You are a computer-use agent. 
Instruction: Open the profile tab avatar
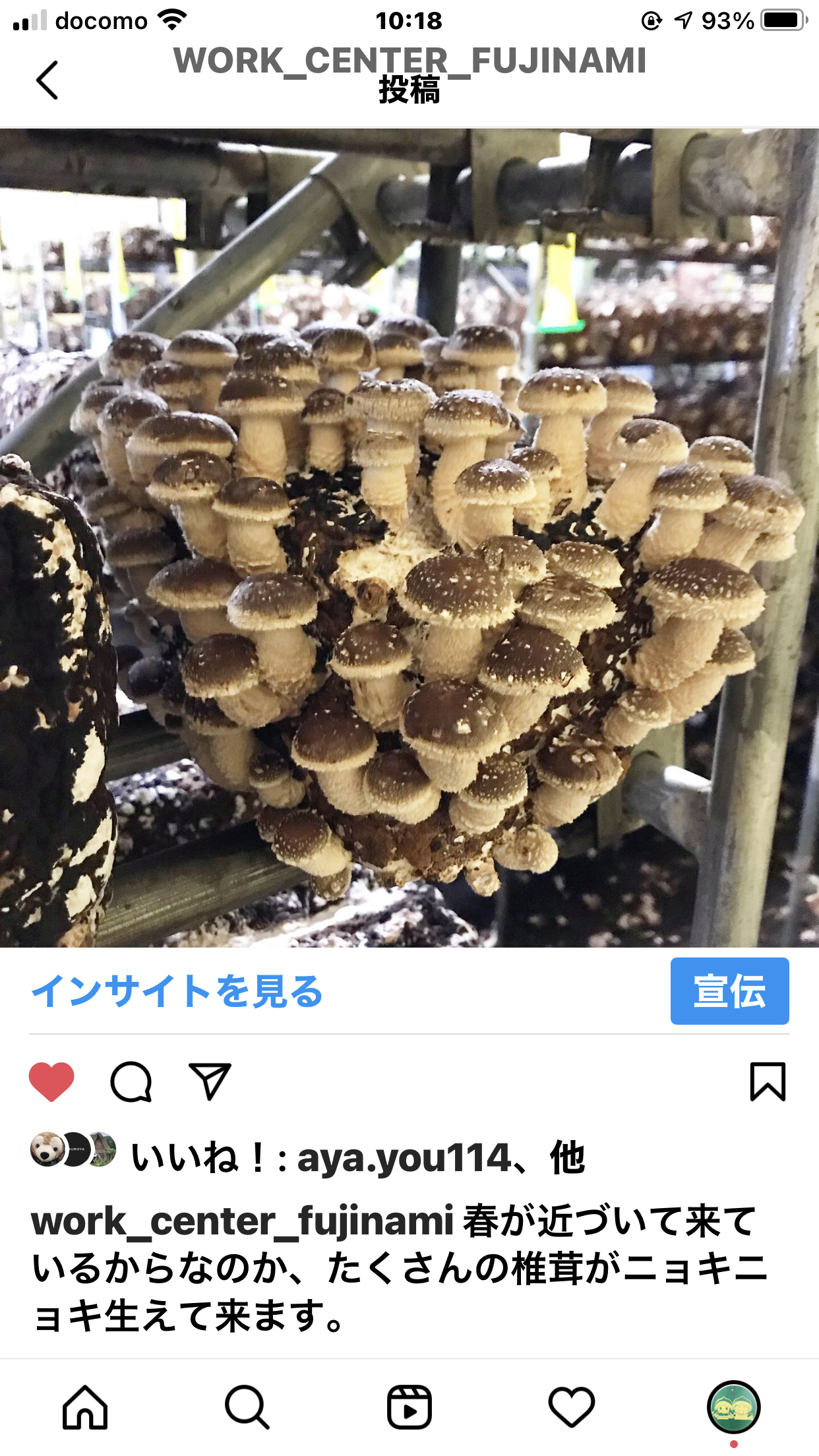coord(734,1407)
